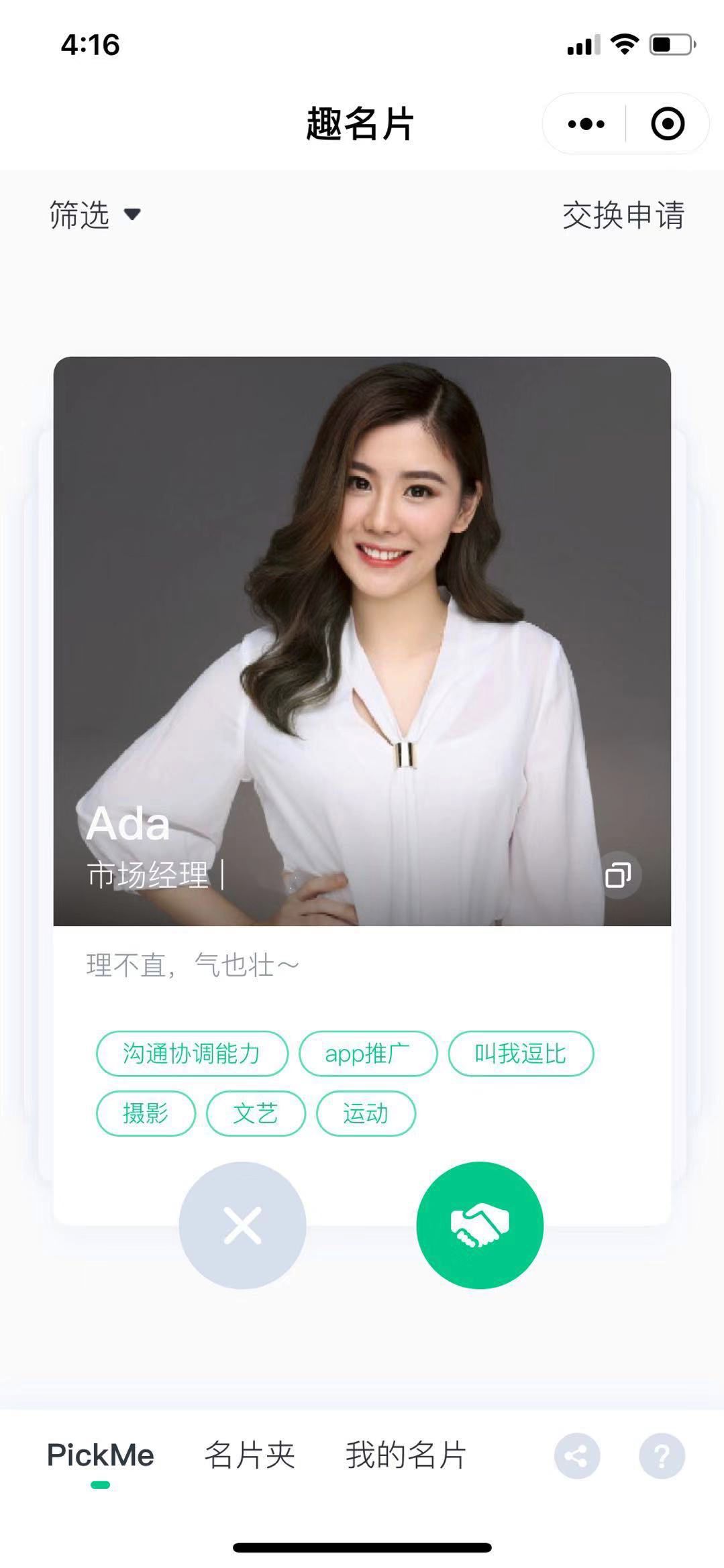Viewport: 724px width, 1568px height.
Task: Switch to the PickMe tab
Action: tap(101, 1456)
